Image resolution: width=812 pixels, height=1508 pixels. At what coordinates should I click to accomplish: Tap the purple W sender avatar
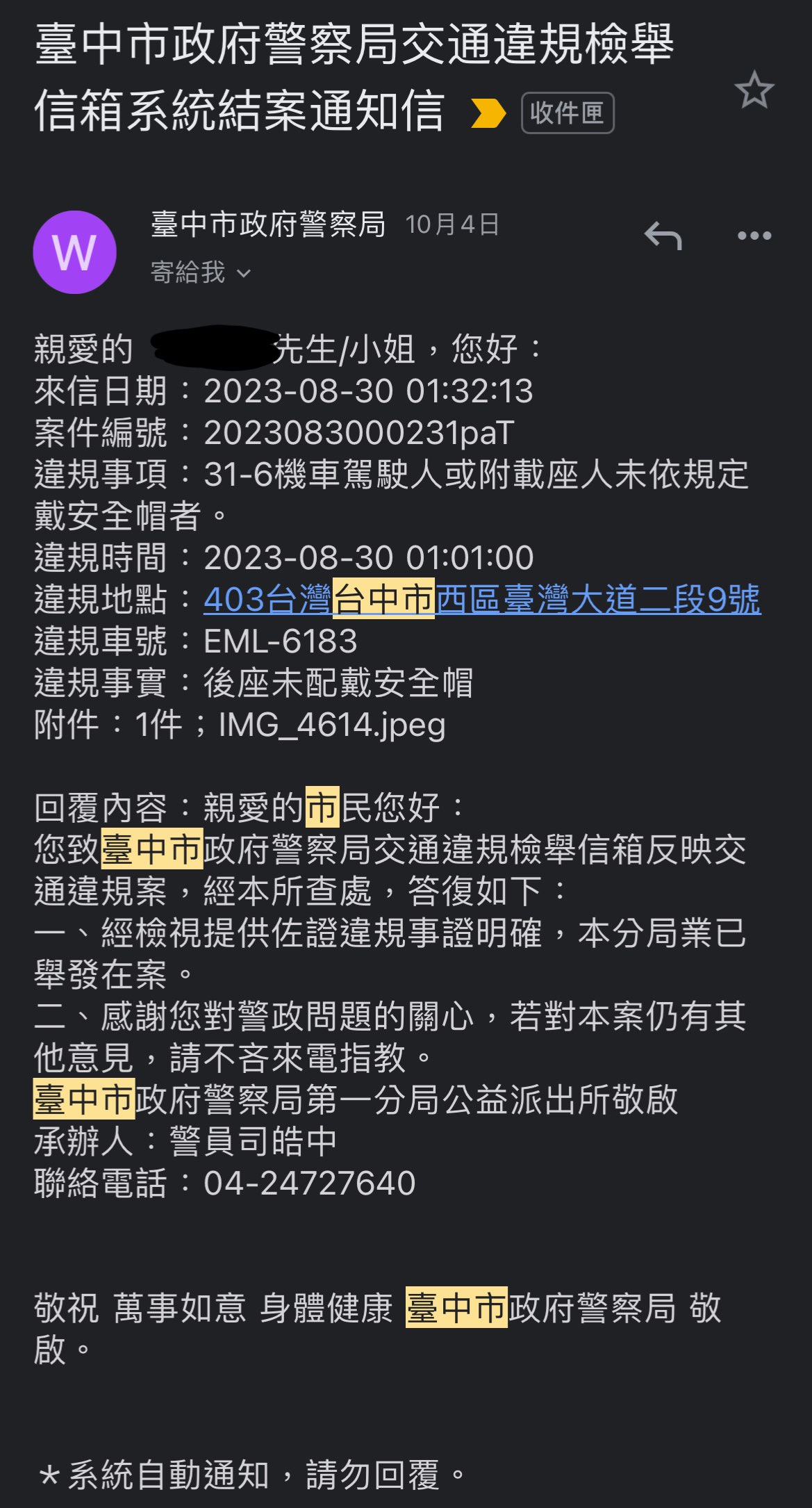tap(74, 252)
